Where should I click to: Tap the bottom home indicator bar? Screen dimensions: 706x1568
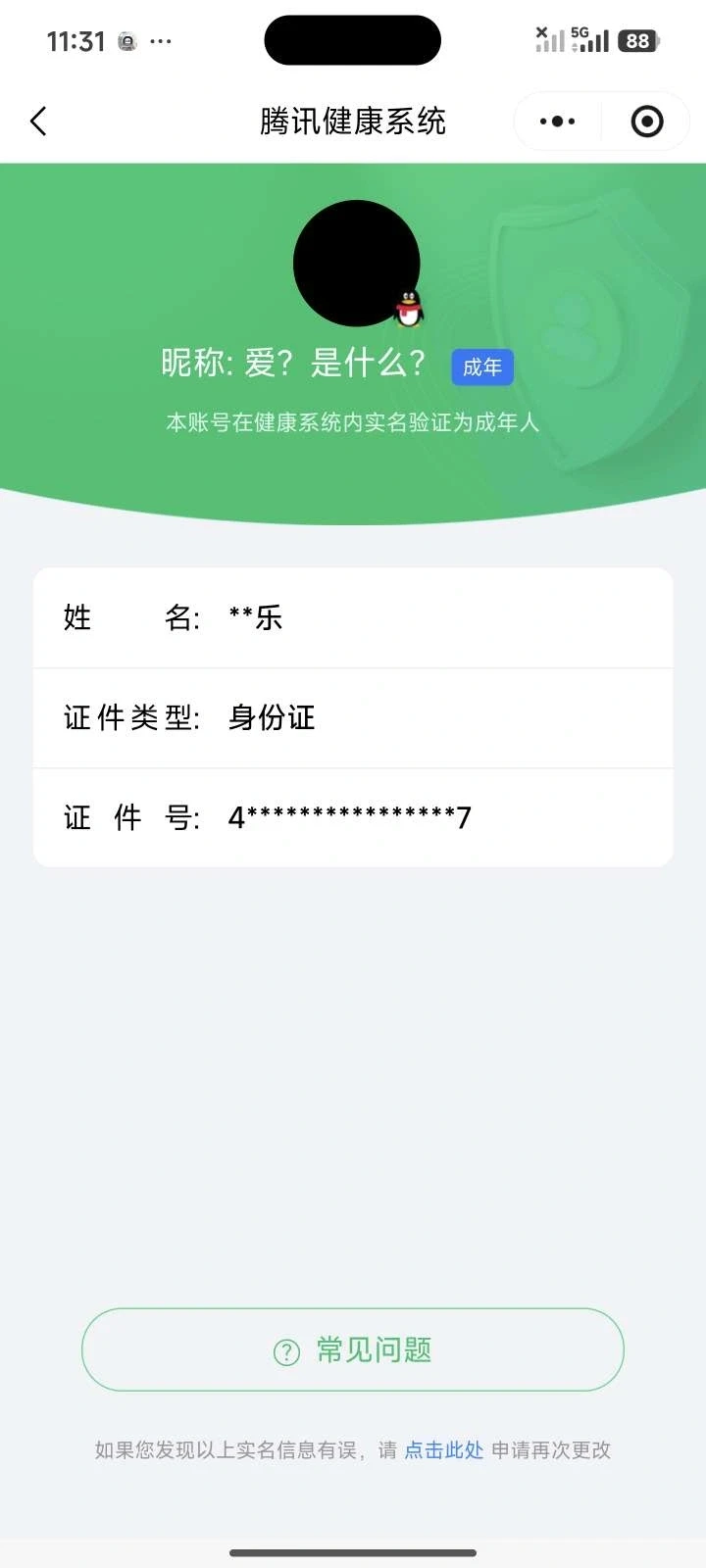coord(353,1551)
